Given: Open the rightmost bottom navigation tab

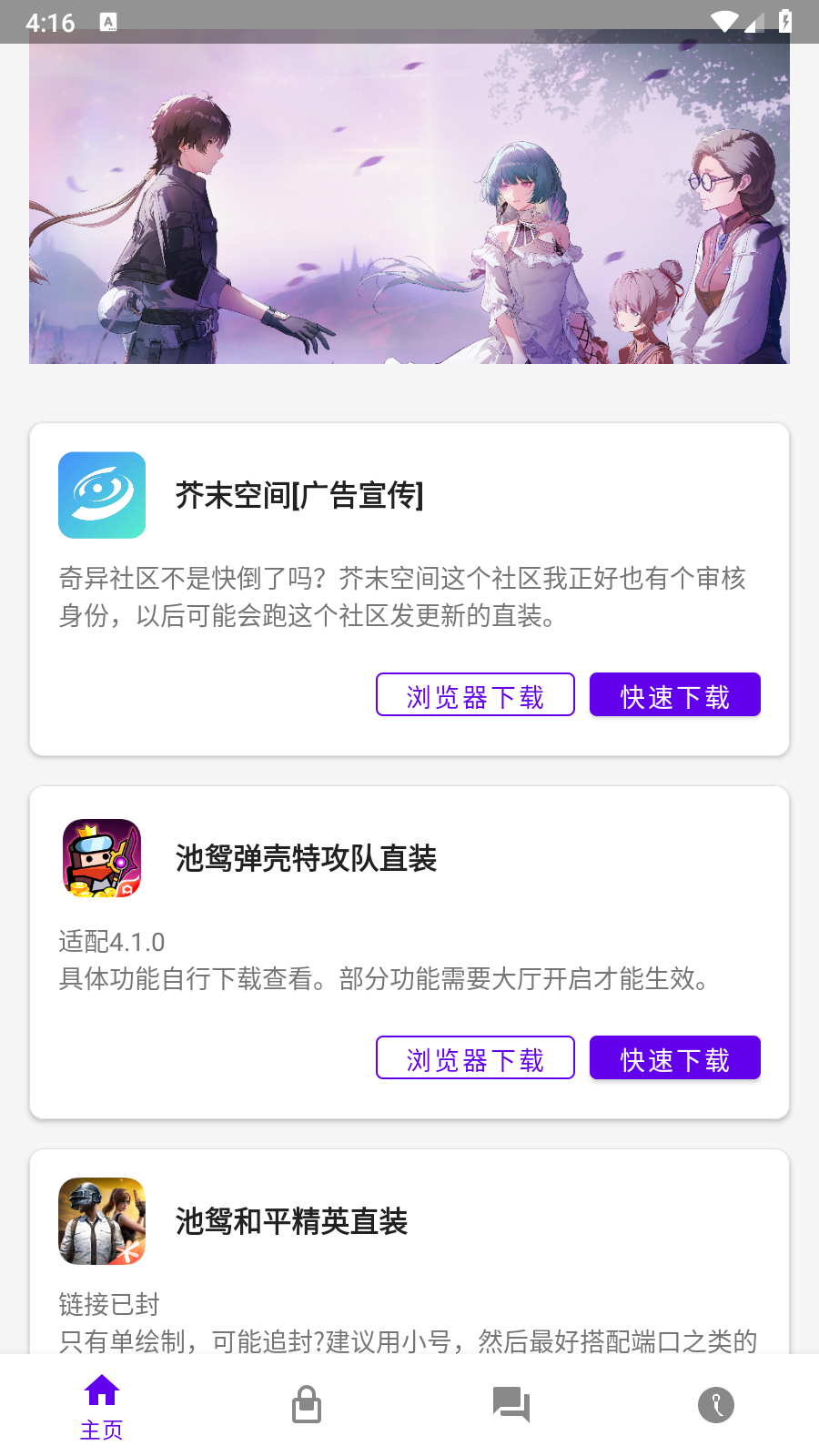Looking at the screenshot, I should 716,1404.
